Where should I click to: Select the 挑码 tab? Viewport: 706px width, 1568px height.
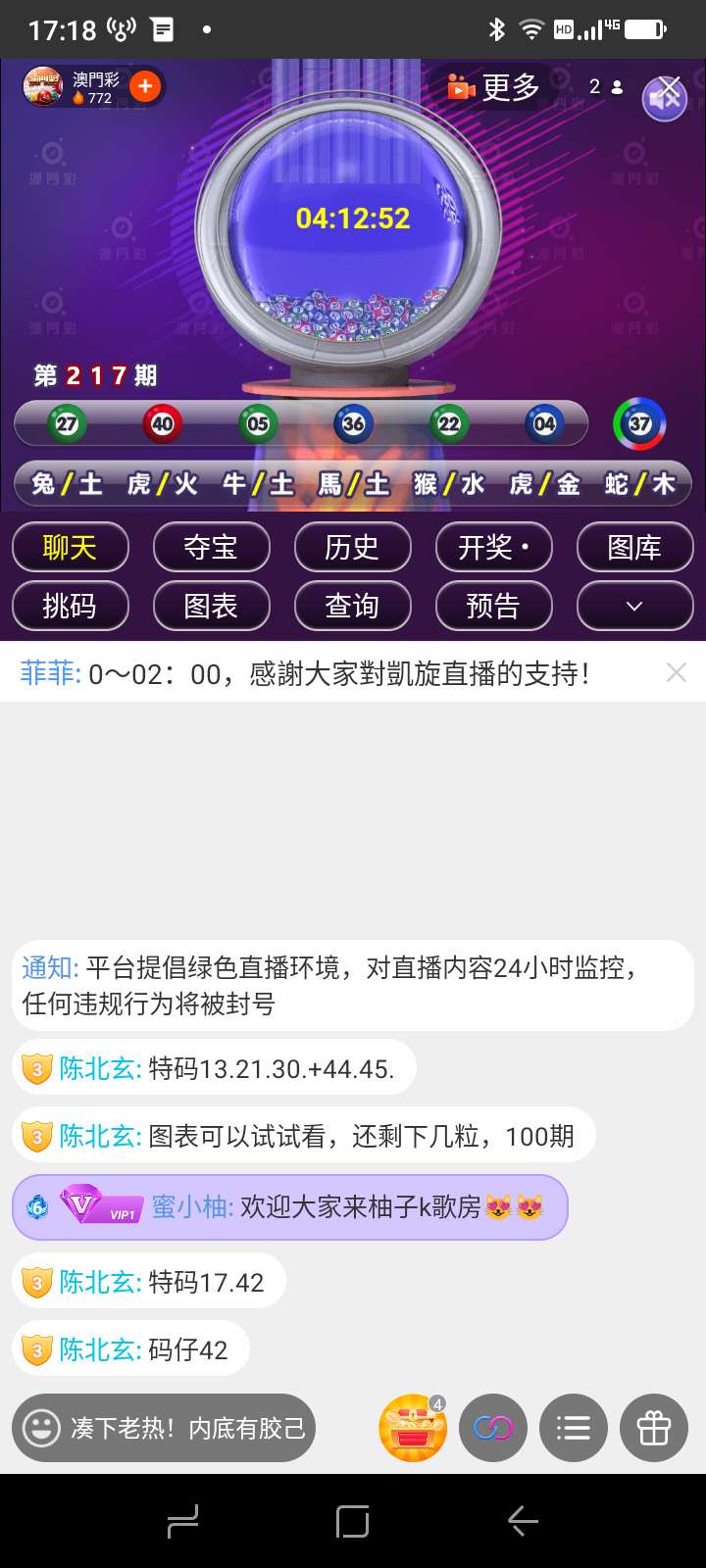(71, 606)
